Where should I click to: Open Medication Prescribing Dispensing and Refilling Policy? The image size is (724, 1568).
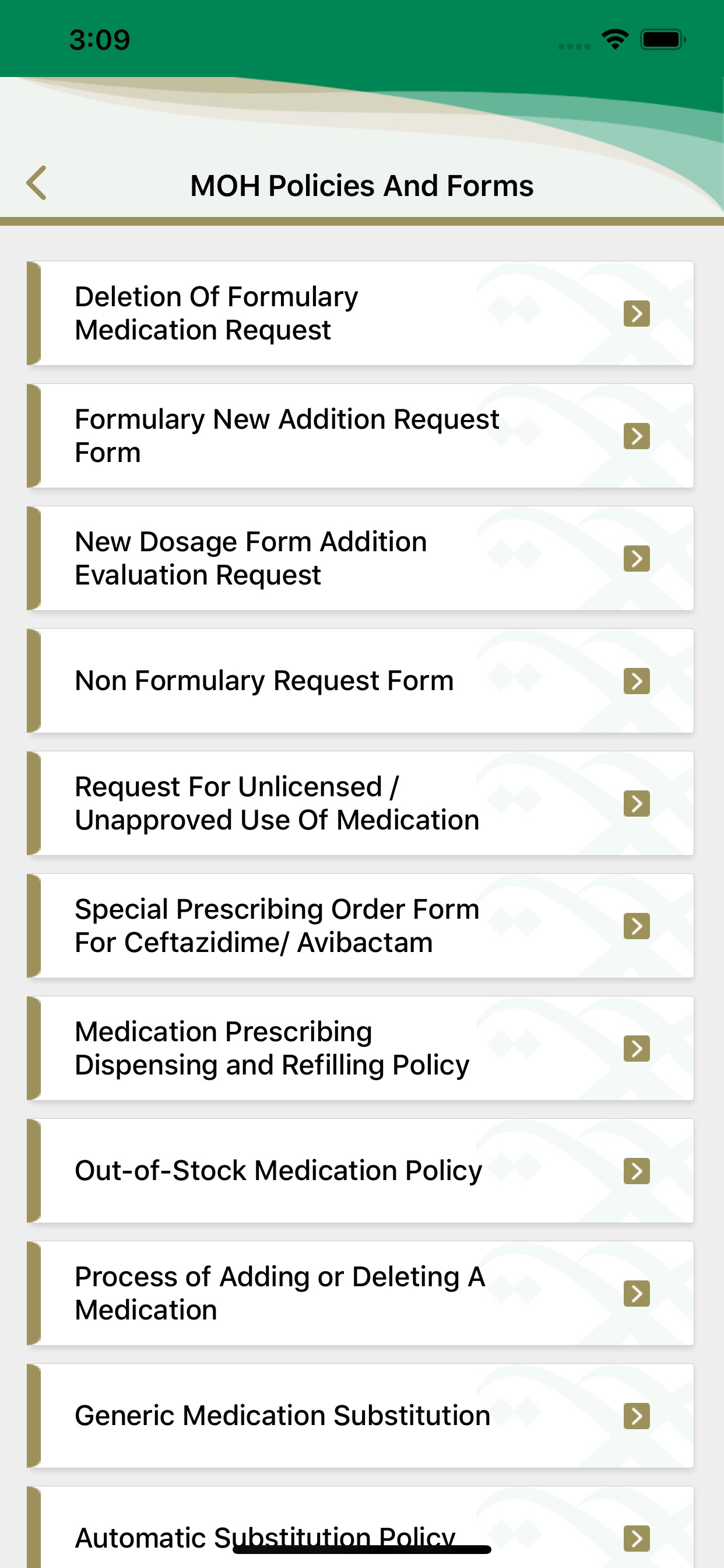360,1048
